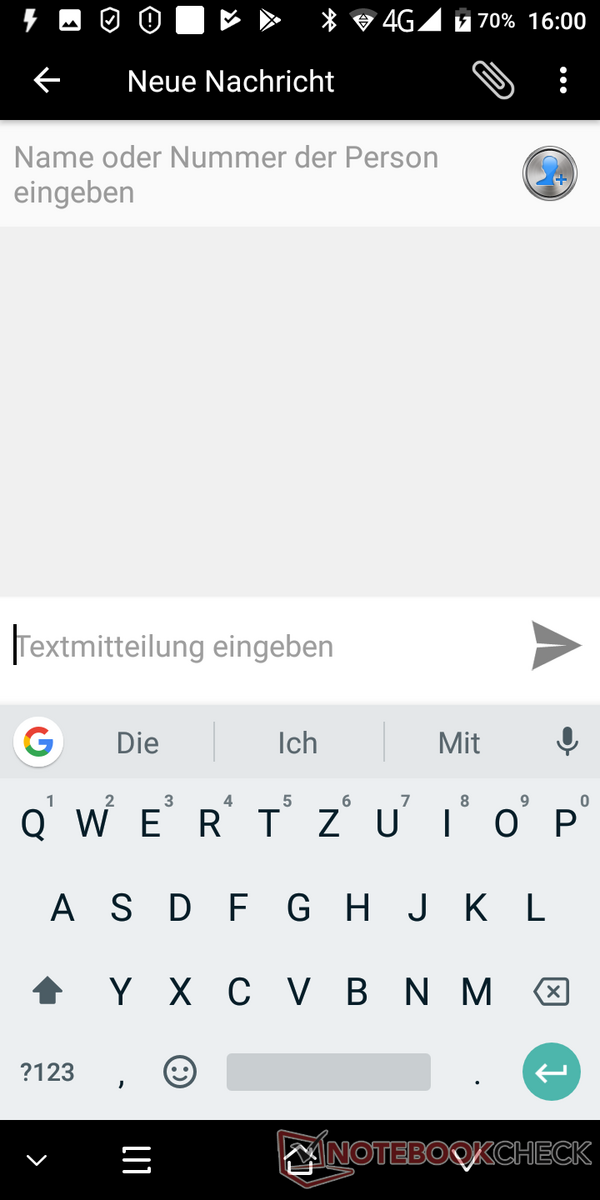
Task: Toggle the keyboard shift key
Action: tap(47, 991)
